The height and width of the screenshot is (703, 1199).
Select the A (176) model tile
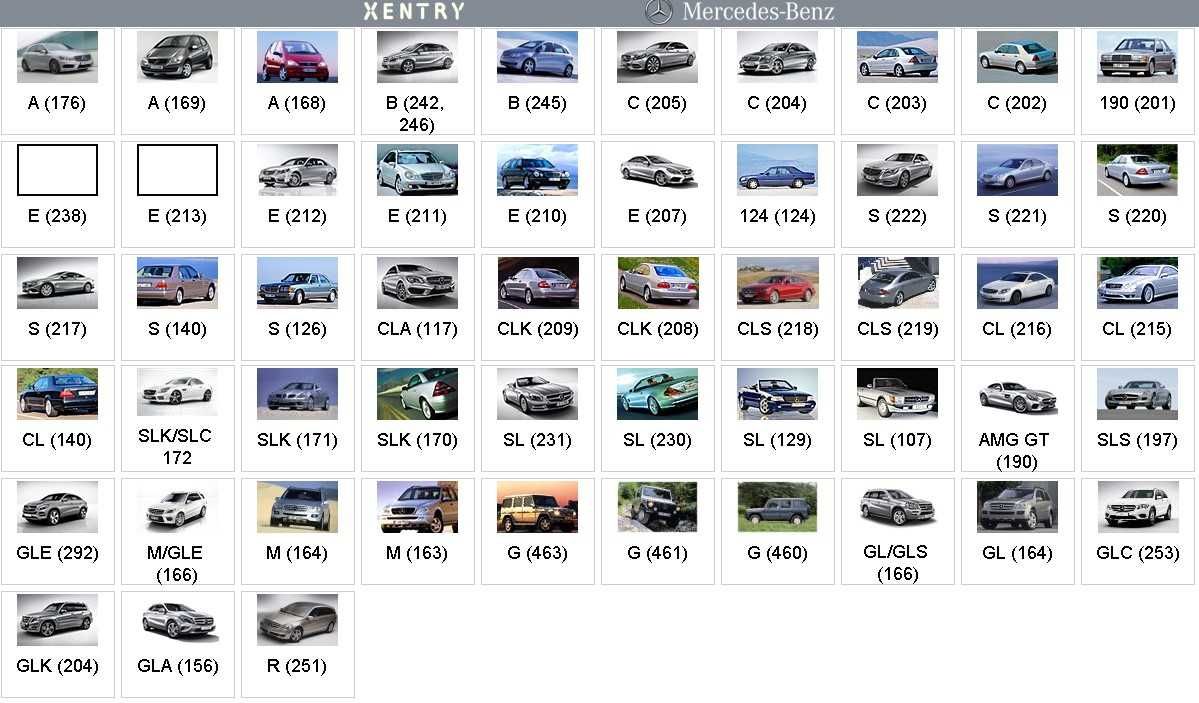click(57, 80)
